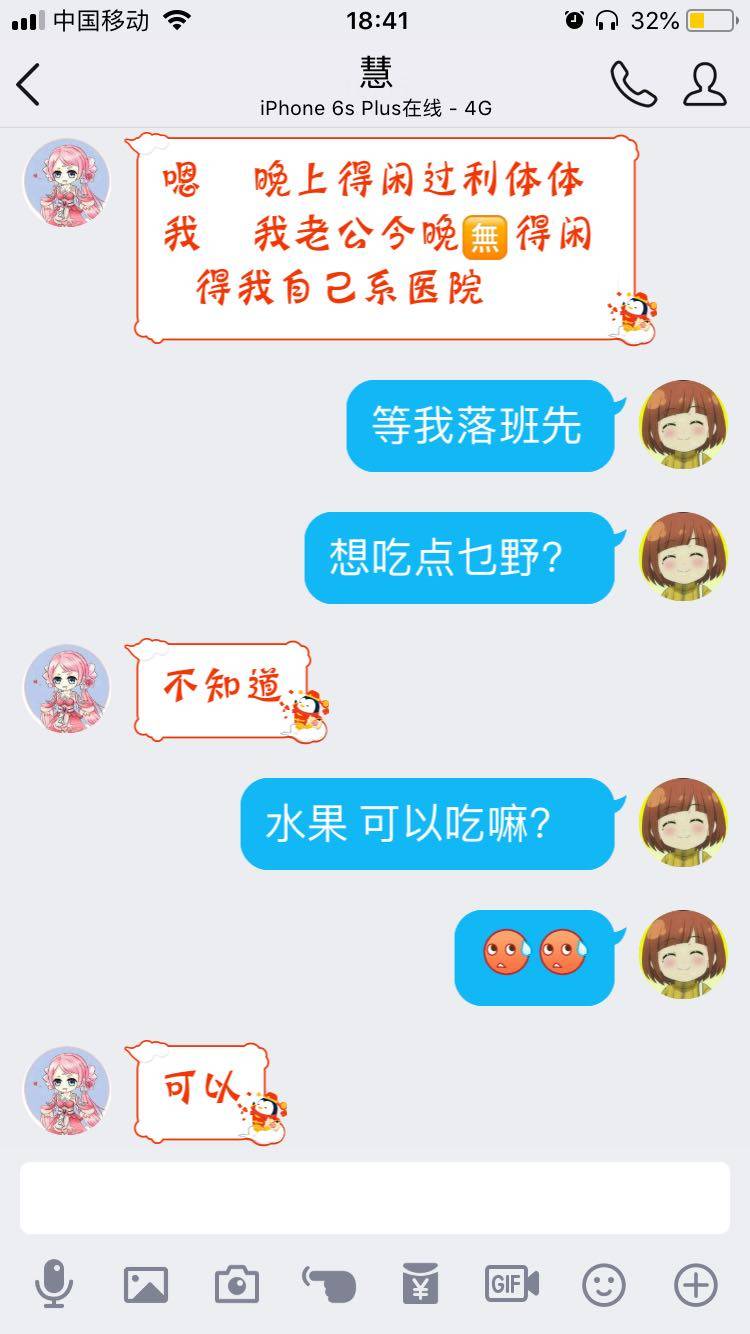Start a voice call with 慧
The height and width of the screenshot is (1334, 750).
[x=633, y=85]
